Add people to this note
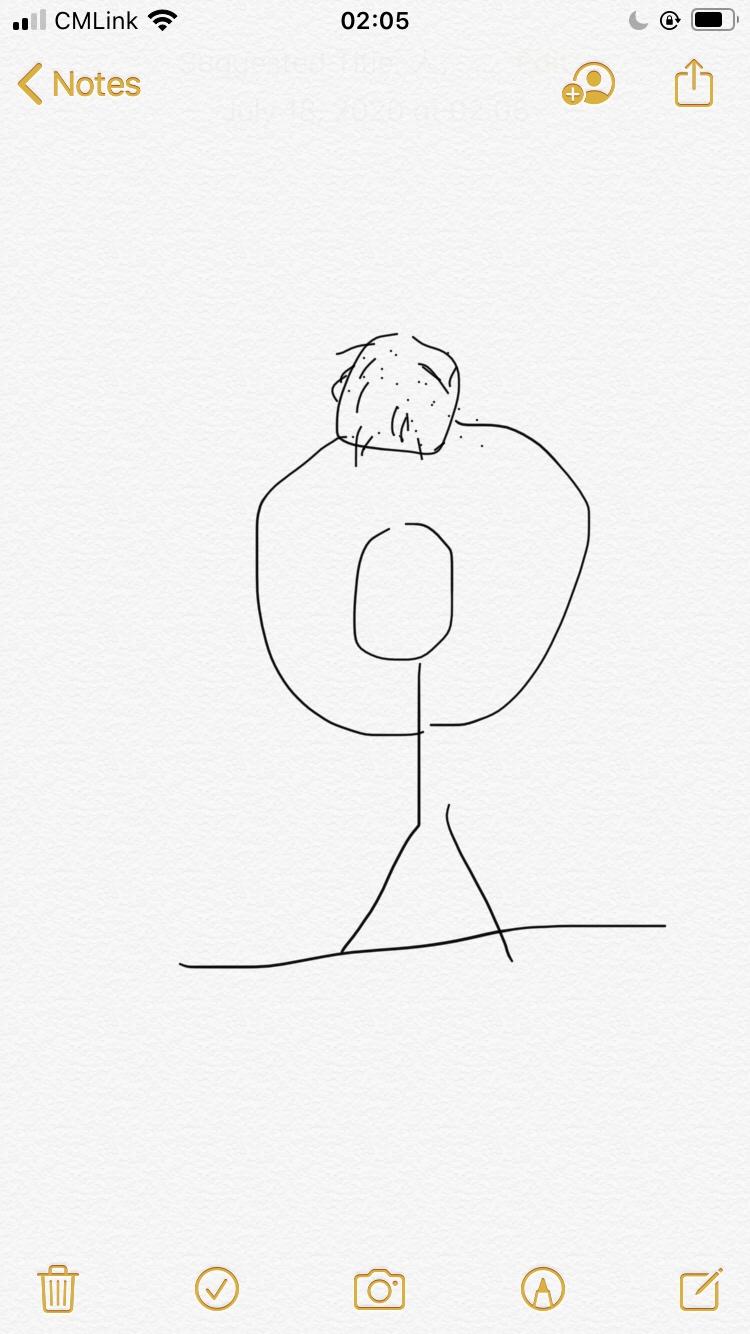The width and height of the screenshot is (750, 1334). pyautogui.click(x=589, y=84)
